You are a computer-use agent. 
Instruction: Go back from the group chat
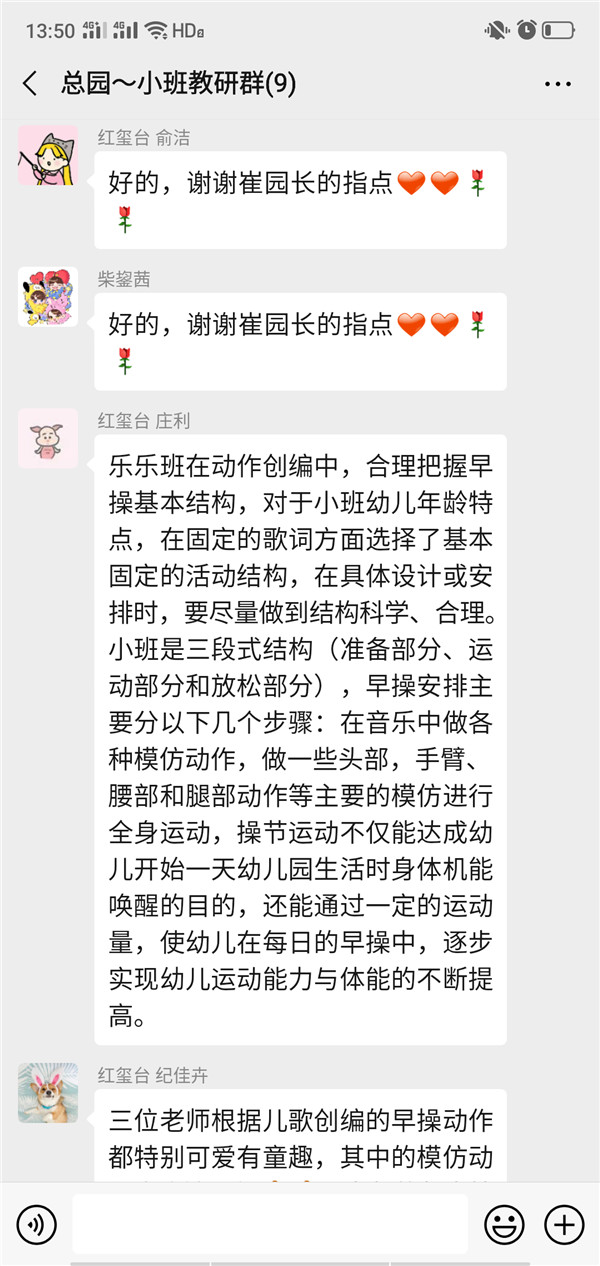(x=30, y=84)
